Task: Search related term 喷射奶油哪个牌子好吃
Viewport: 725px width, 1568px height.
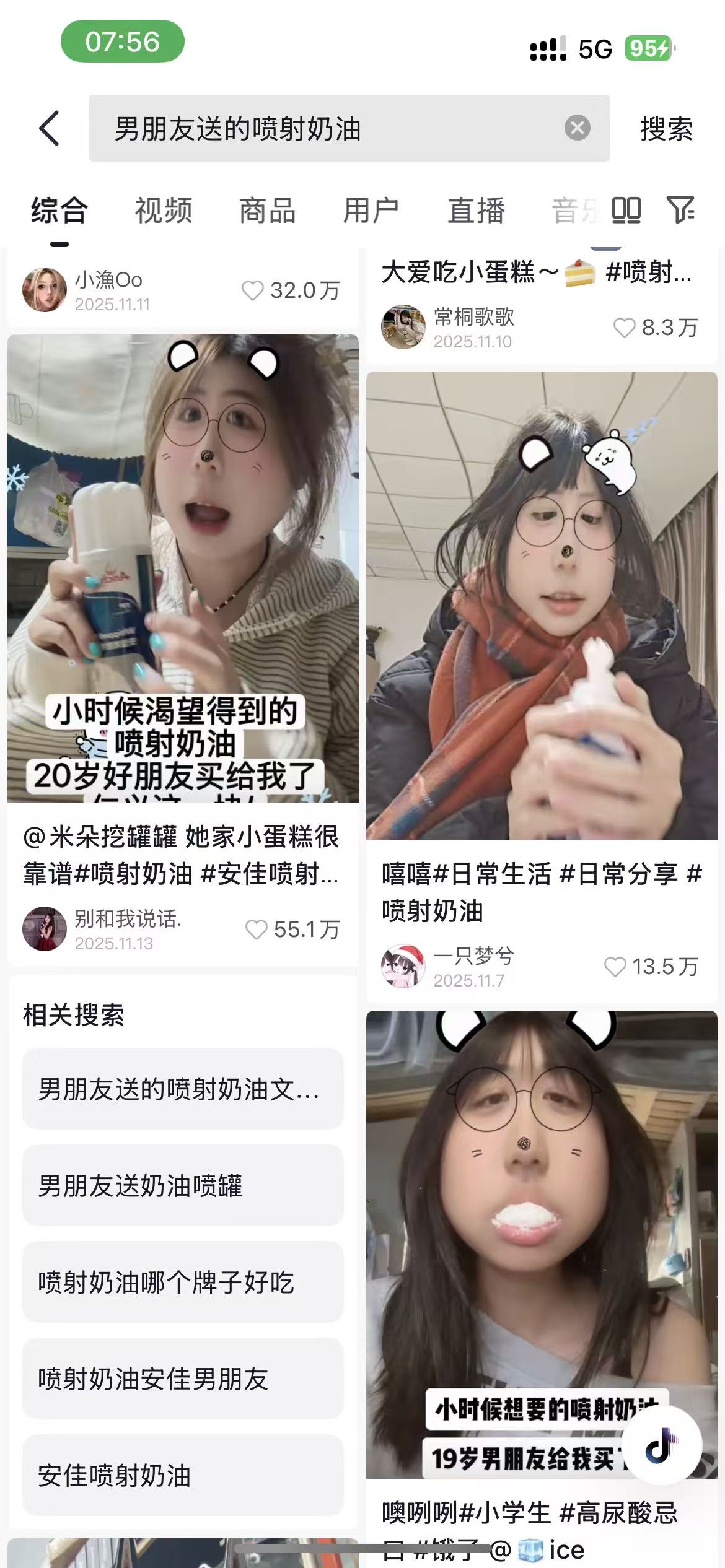Action: pos(183,1283)
